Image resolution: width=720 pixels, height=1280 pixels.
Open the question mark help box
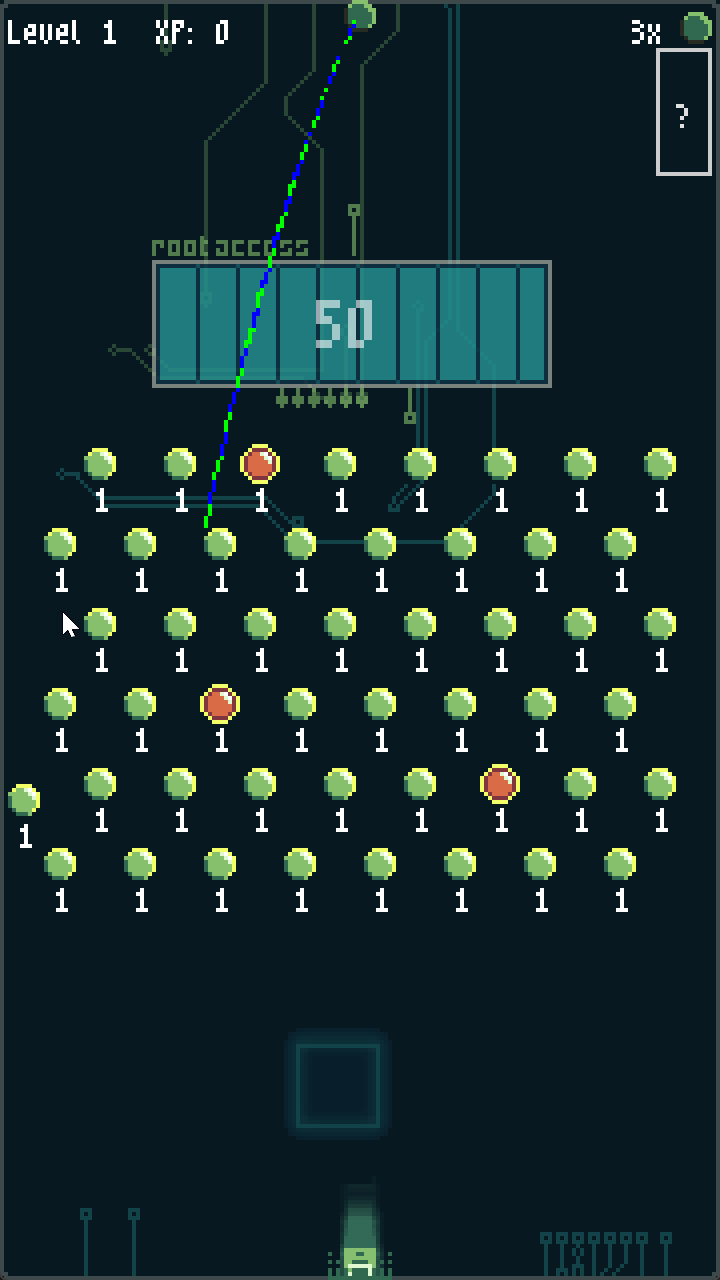pyautogui.click(x=683, y=113)
